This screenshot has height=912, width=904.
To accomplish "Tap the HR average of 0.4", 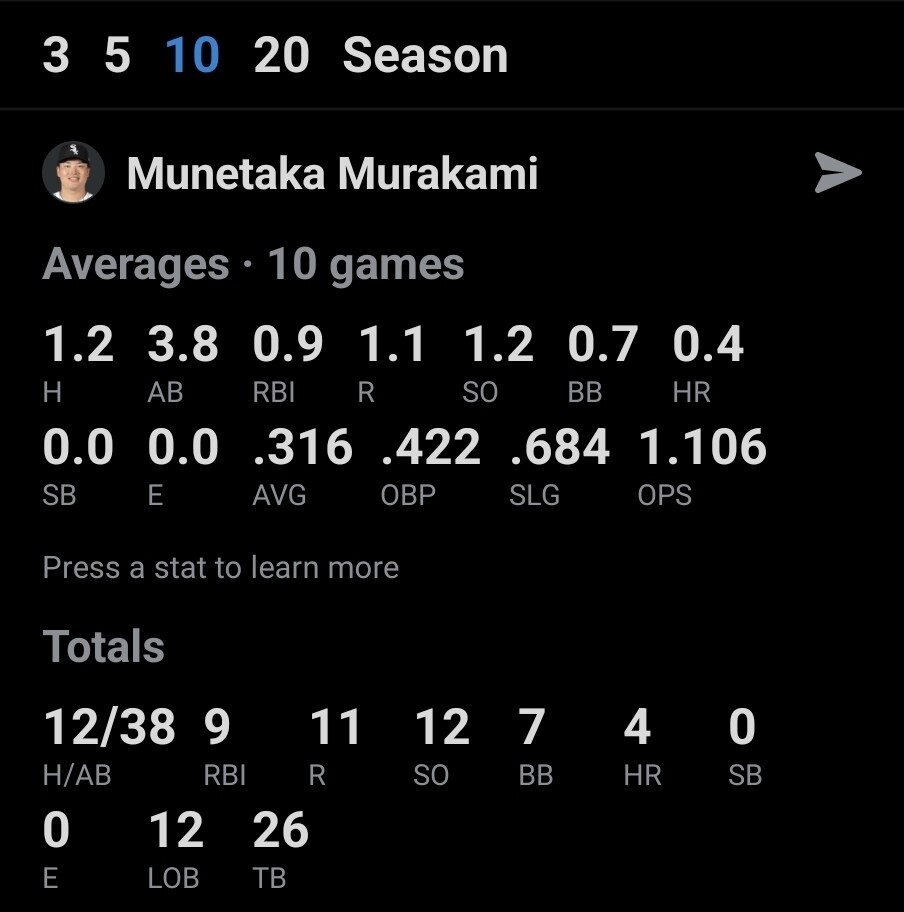I will 708,364.
